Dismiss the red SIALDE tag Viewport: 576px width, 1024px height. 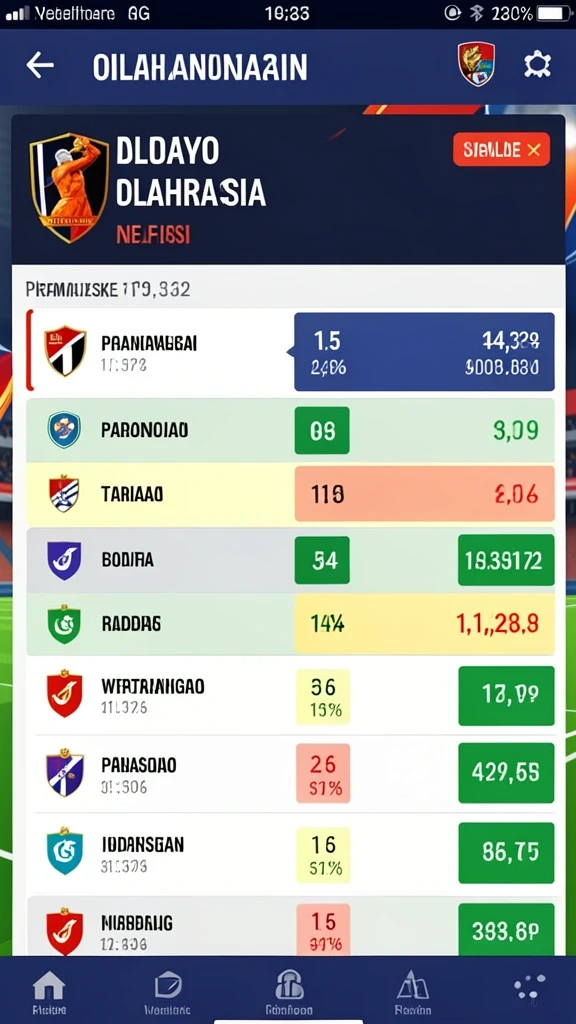(x=501, y=150)
